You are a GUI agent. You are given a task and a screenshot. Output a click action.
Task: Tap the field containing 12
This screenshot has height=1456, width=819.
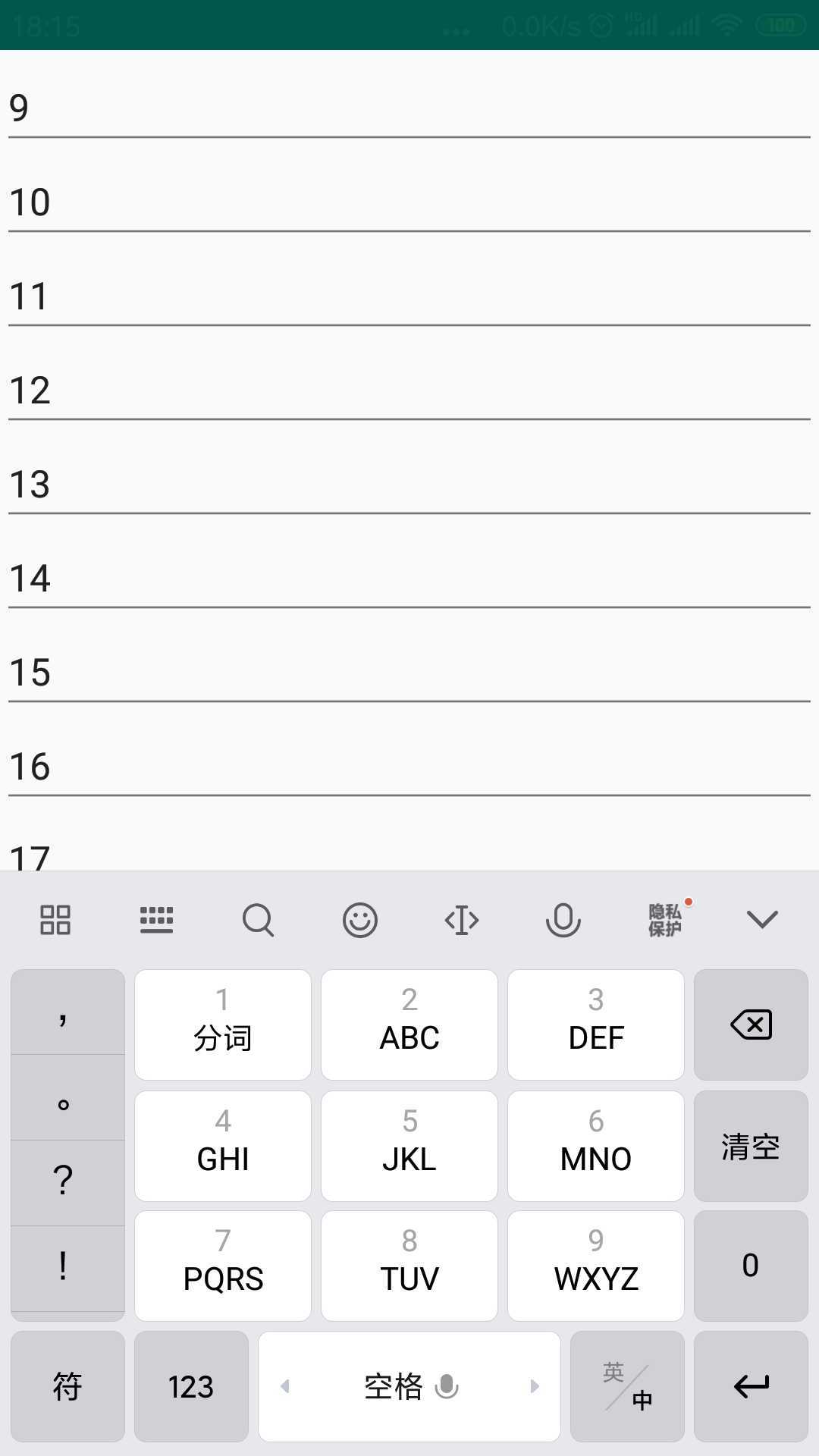tap(409, 390)
